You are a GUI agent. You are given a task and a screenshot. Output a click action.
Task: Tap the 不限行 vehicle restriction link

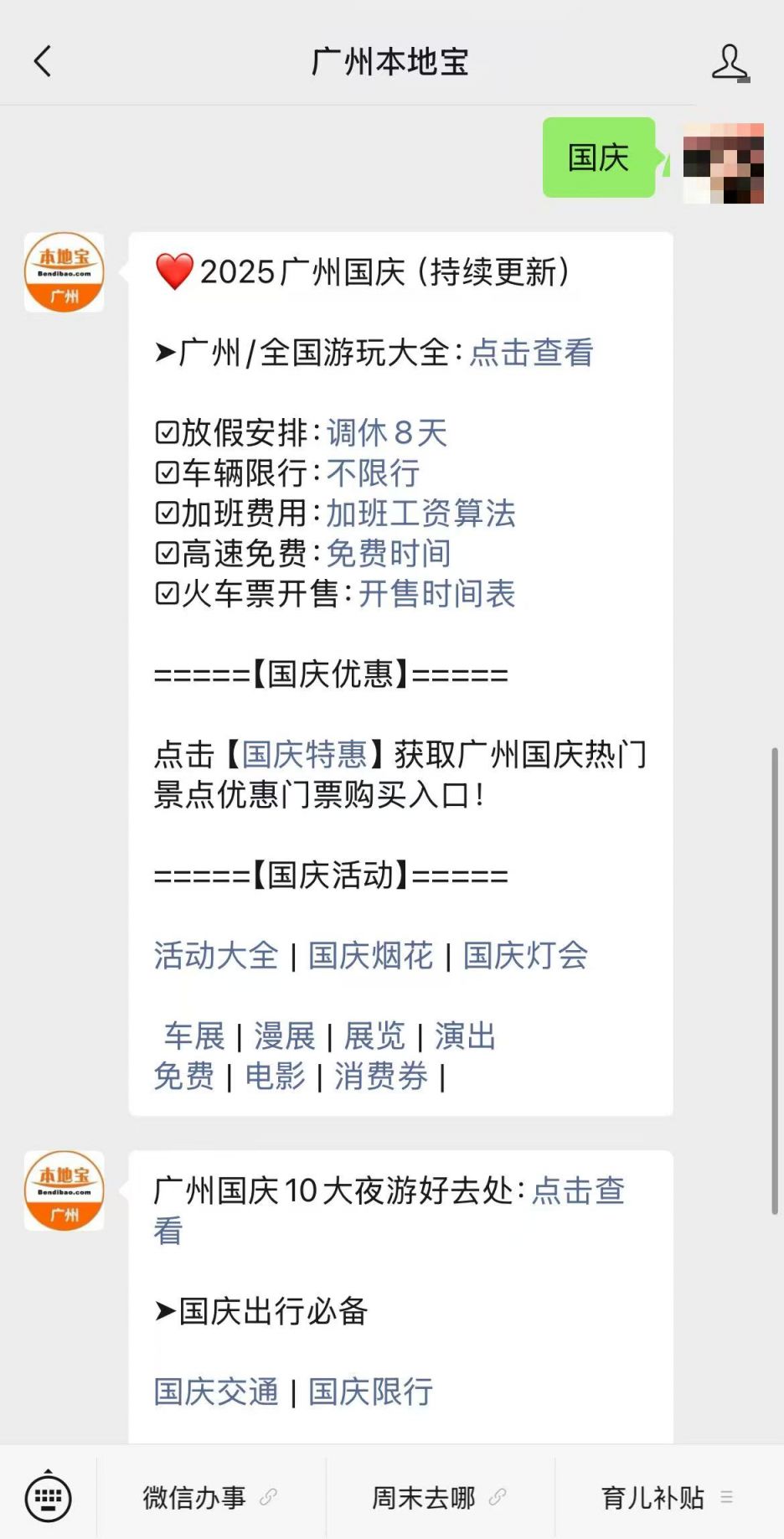click(x=373, y=473)
